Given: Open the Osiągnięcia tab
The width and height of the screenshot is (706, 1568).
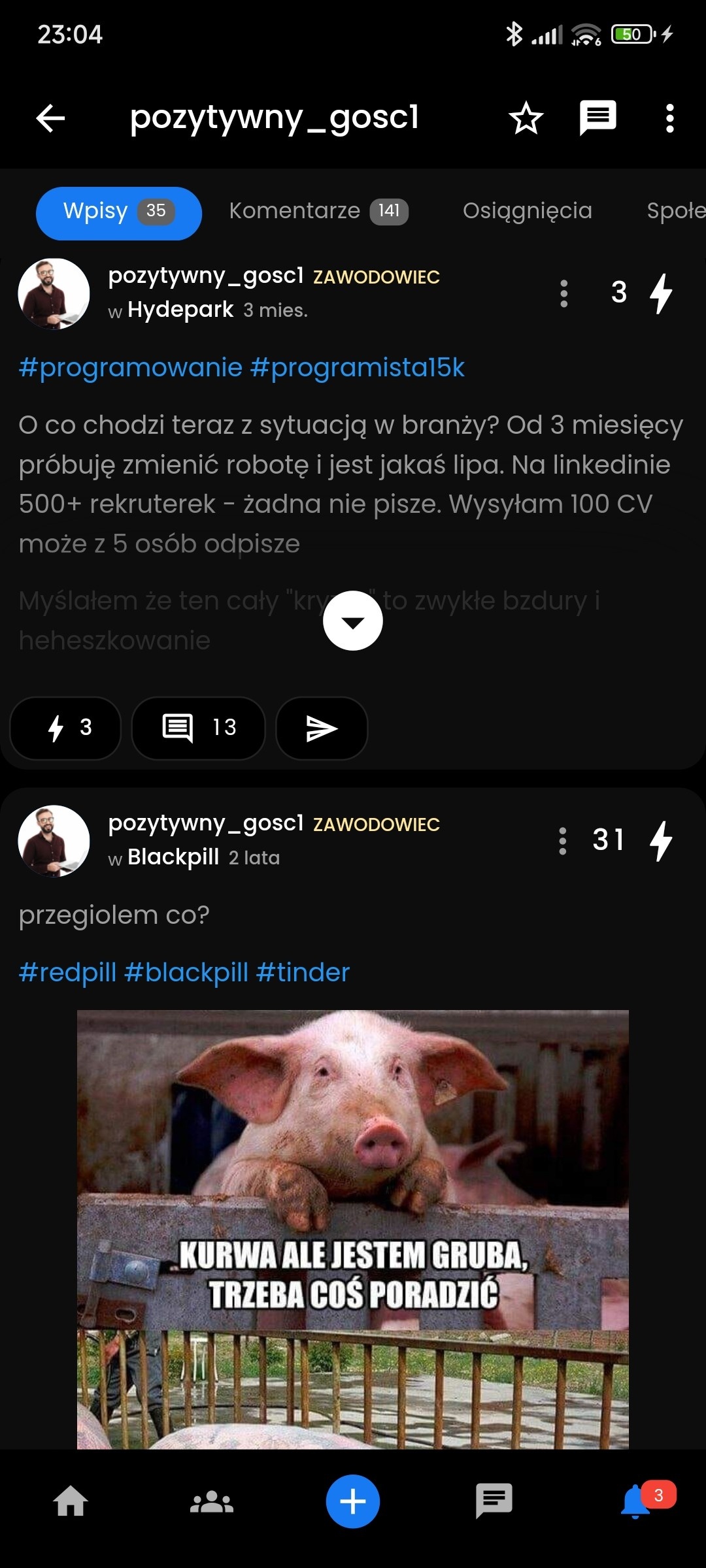Looking at the screenshot, I should coord(527,211).
